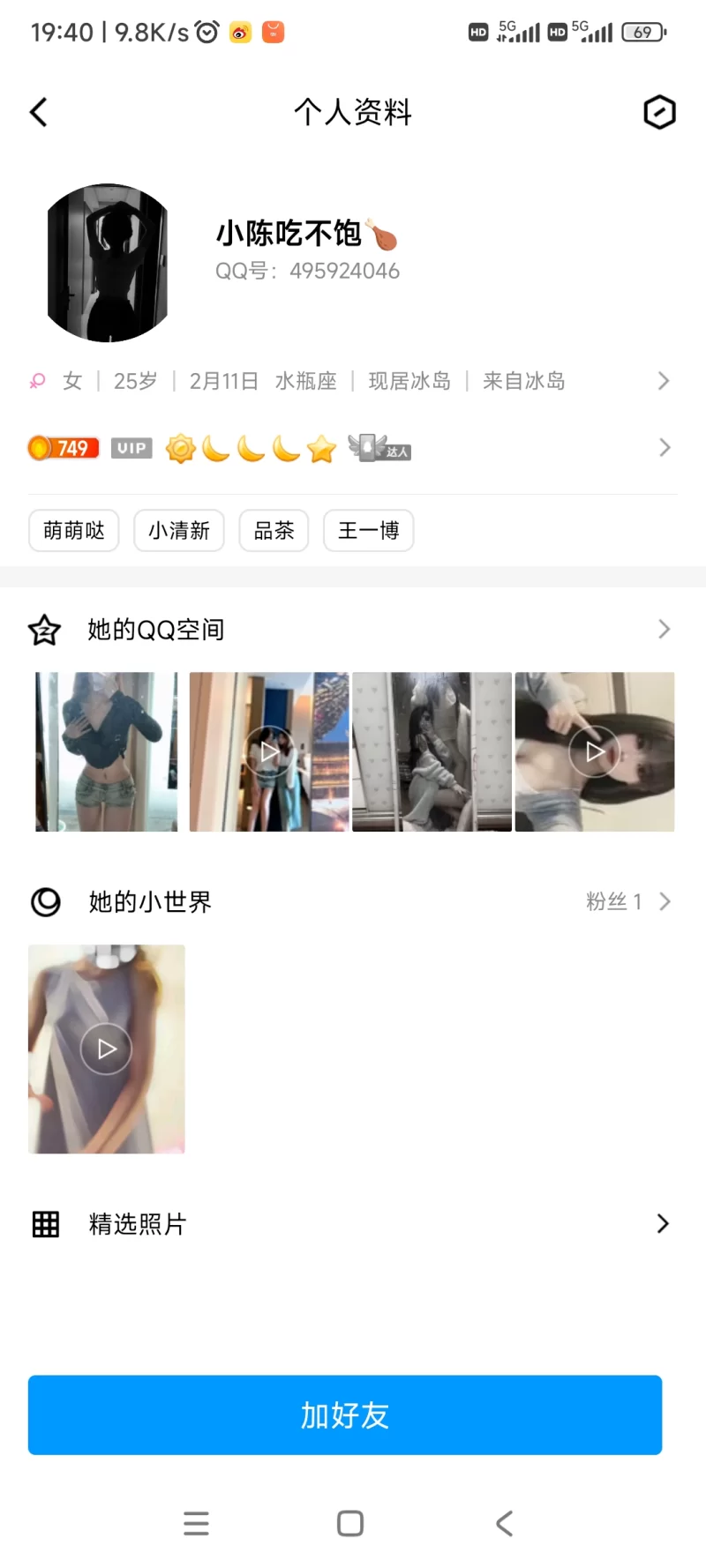The height and width of the screenshot is (1568, 706).
Task: Go back from the 个人资料 page
Action: coord(39,112)
